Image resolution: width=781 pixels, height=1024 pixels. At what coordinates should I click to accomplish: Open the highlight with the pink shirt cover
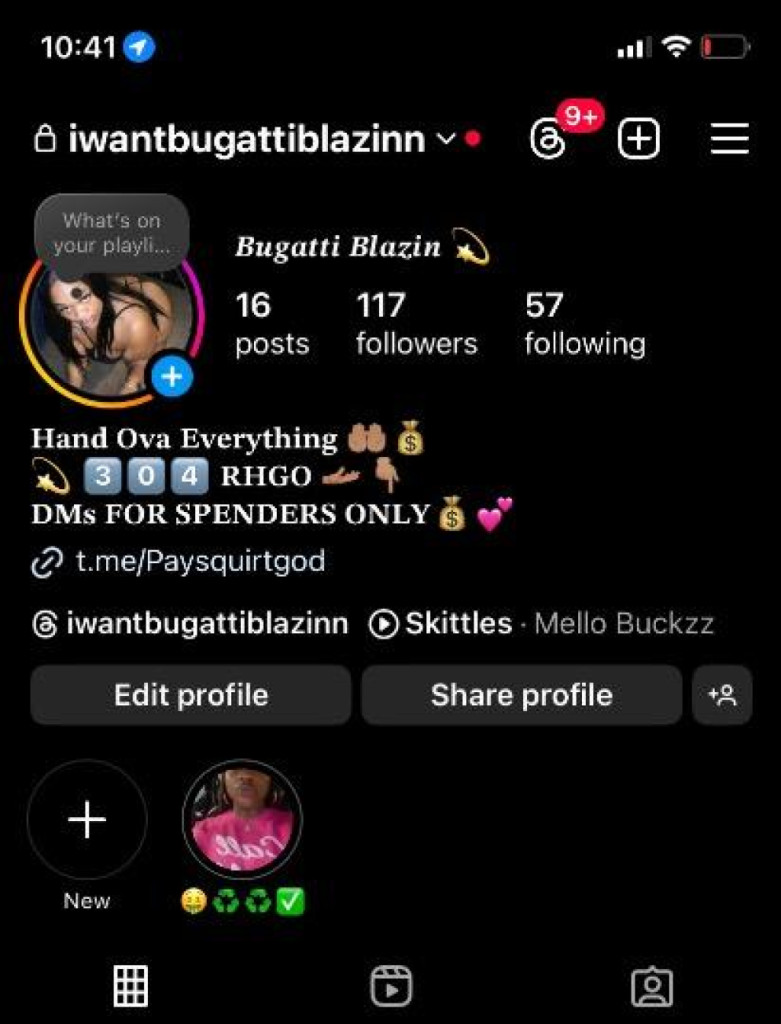(x=242, y=820)
